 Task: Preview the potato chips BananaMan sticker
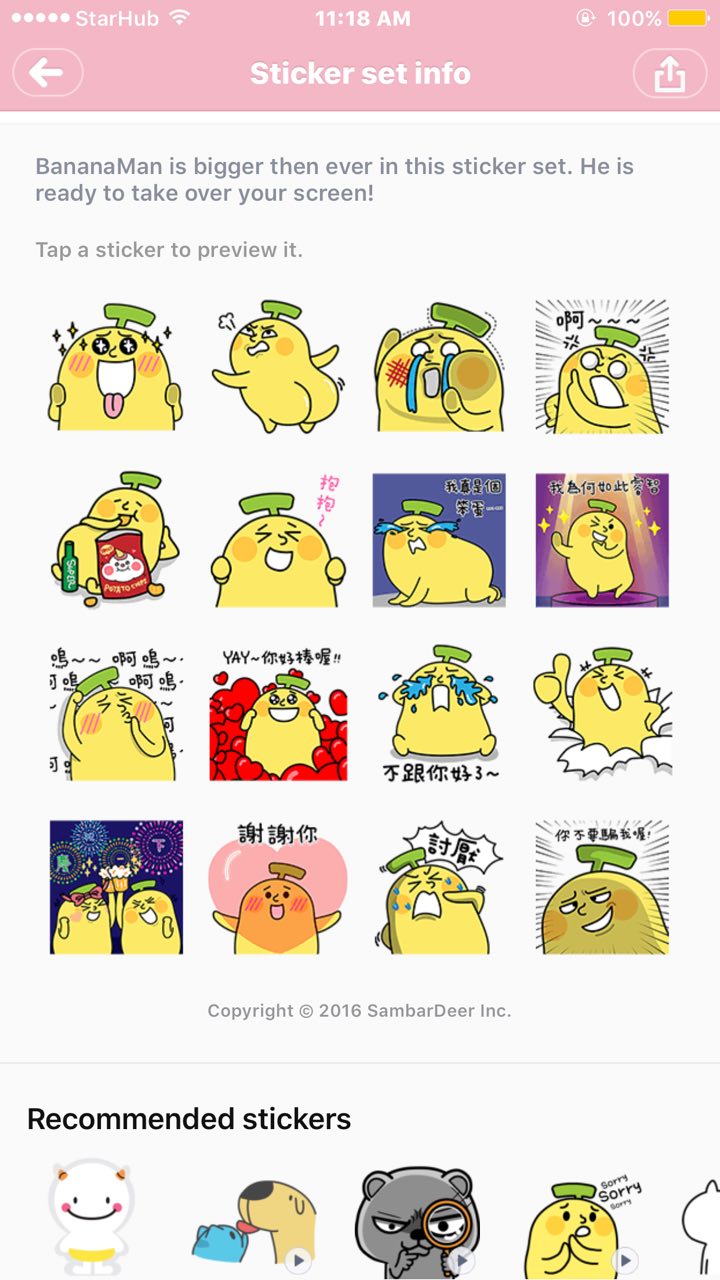115,540
